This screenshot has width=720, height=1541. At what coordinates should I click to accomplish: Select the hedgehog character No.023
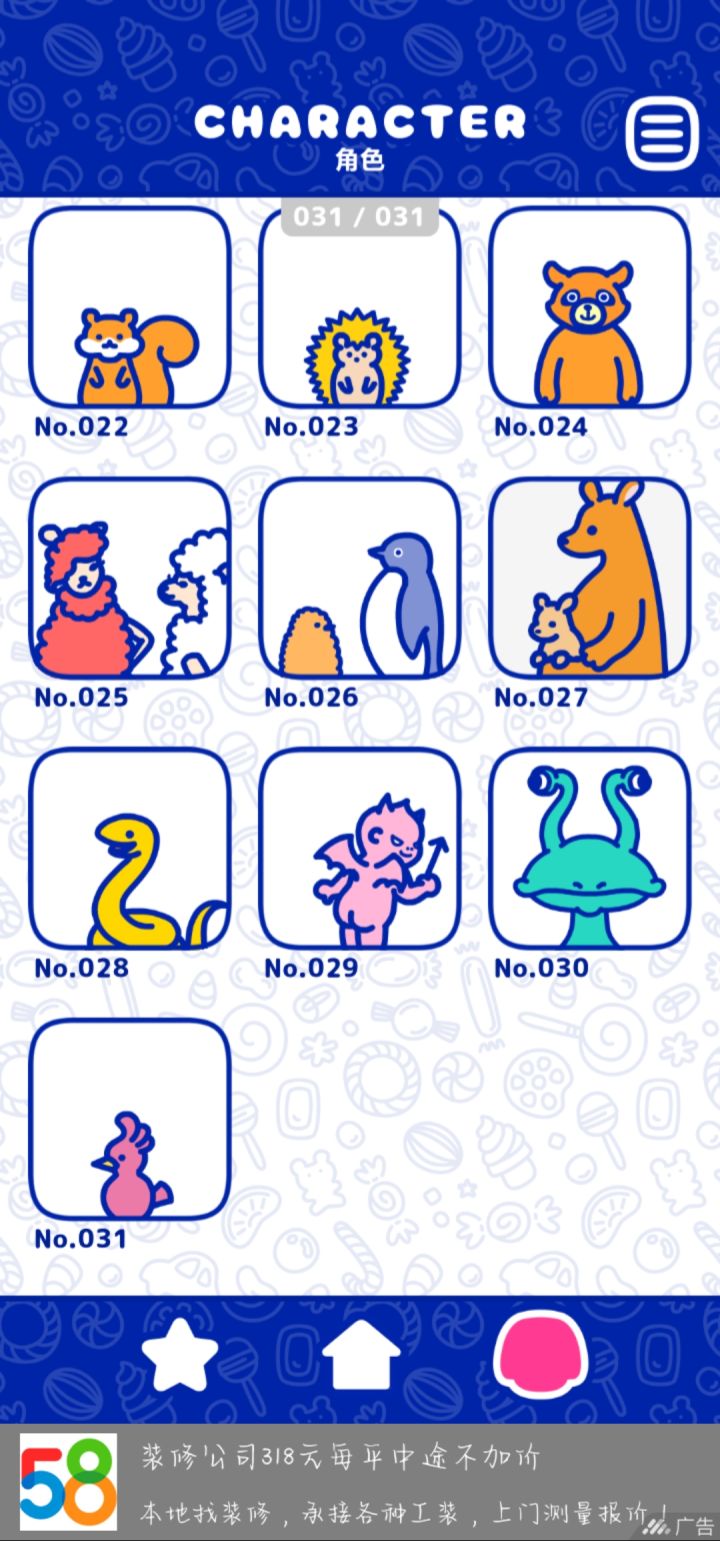(360, 308)
